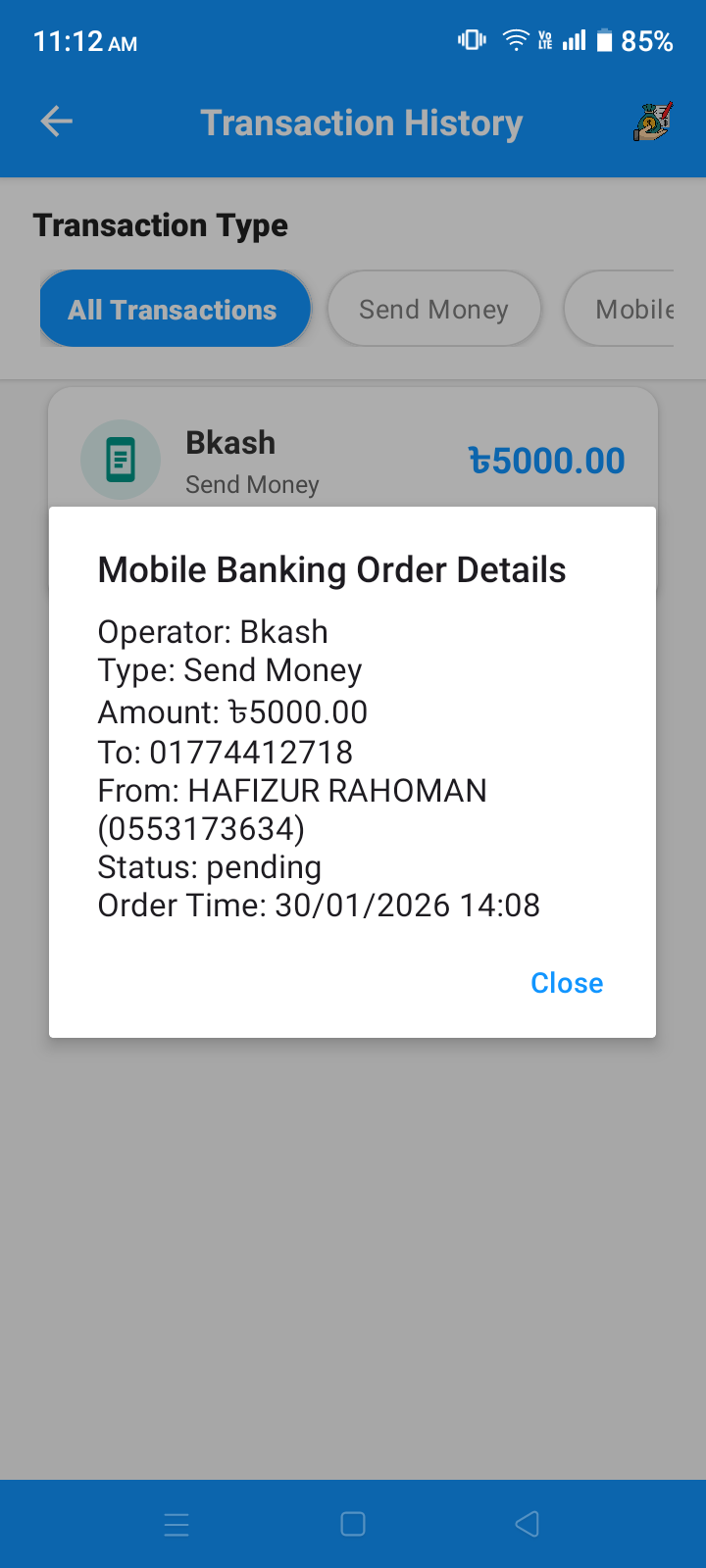
Task: Open the money bag icon in header
Action: pos(652,122)
